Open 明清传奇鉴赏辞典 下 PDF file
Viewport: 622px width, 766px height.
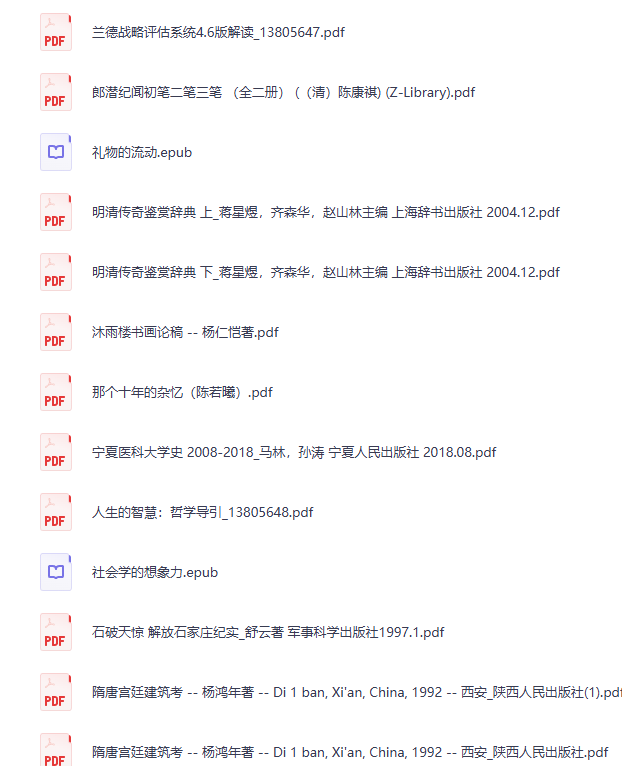tap(325, 272)
